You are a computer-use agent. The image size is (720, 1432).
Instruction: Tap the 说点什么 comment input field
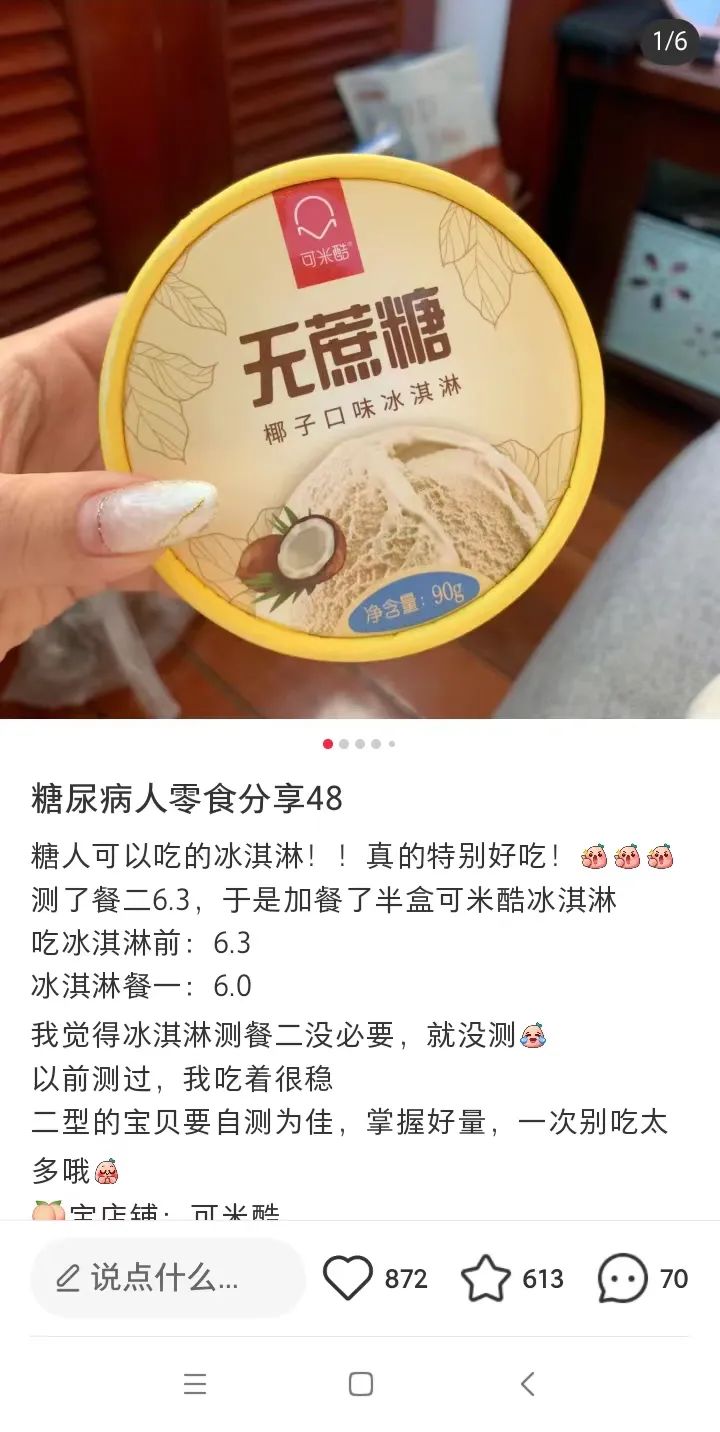167,1278
